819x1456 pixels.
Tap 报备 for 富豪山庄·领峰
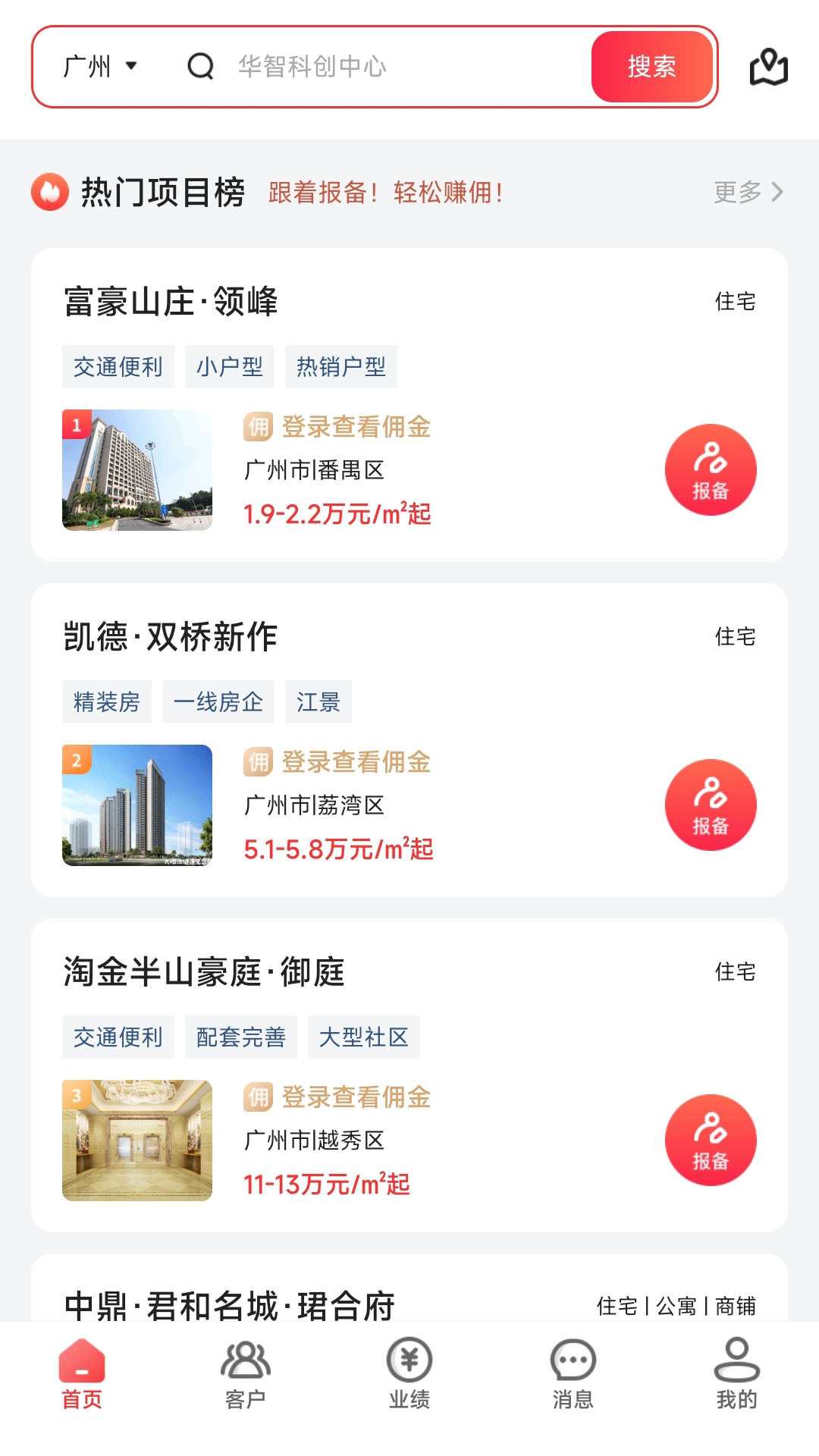(711, 469)
